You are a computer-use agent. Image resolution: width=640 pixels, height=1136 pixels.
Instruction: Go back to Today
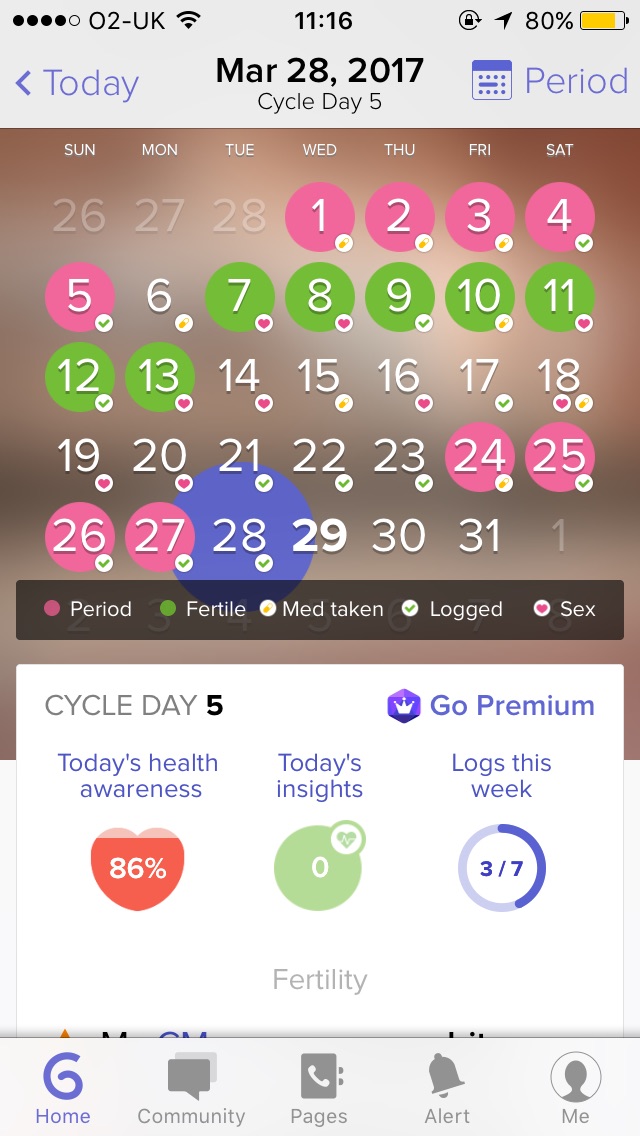coord(77,83)
